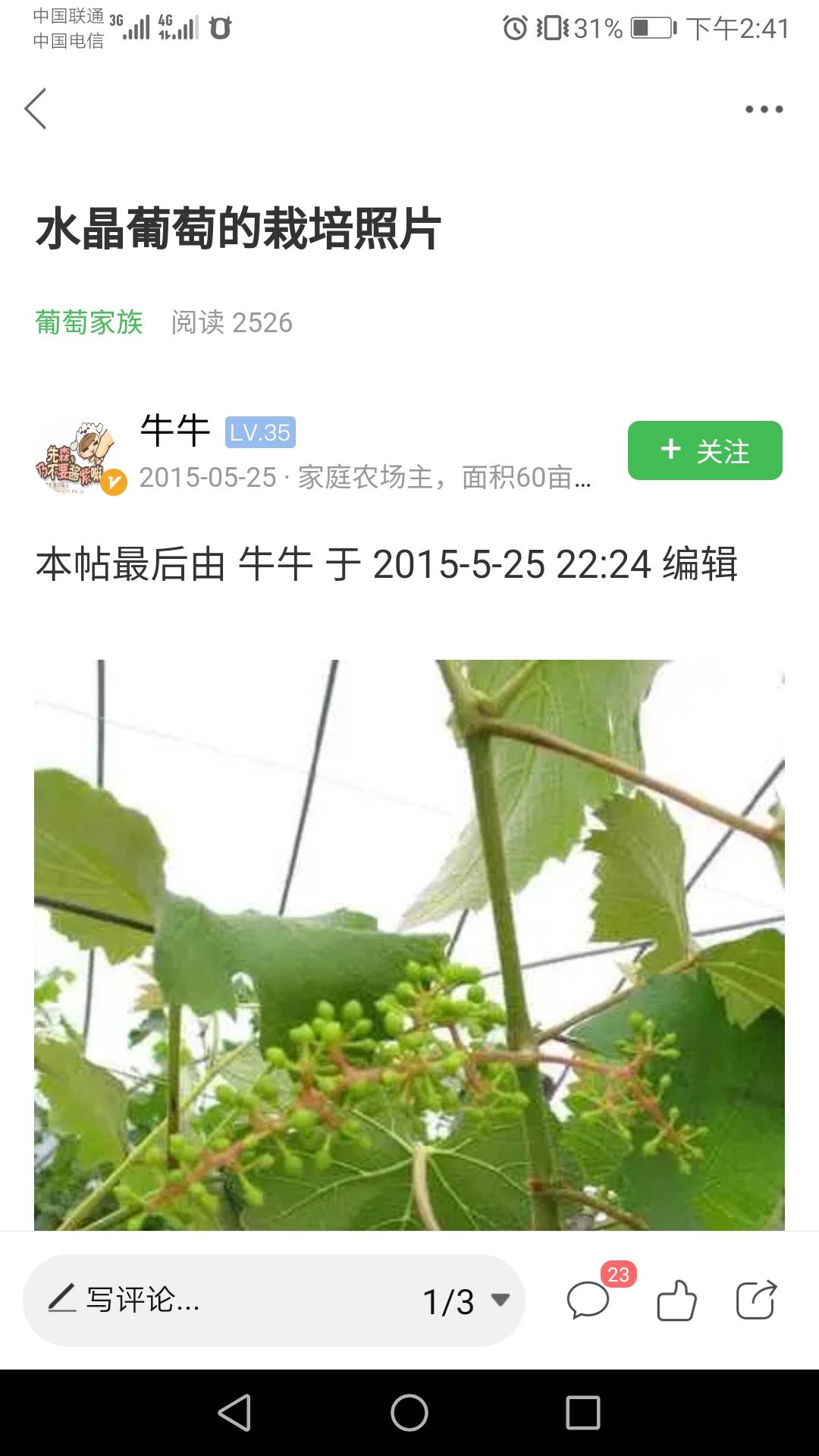The width and height of the screenshot is (819, 1456).
Task: Like this post with thumbs-up
Action: tap(676, 1300)
